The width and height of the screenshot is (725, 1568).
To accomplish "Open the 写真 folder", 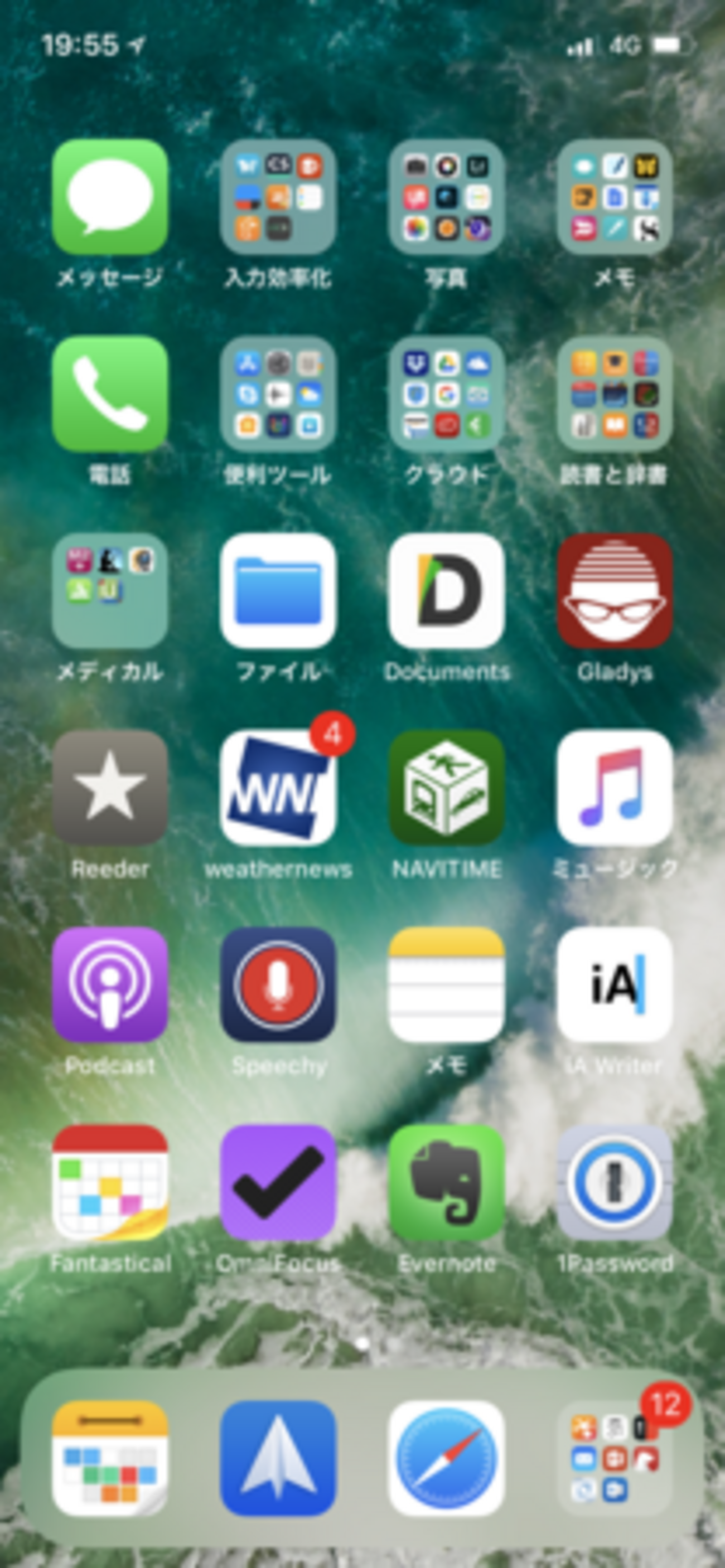I will (446, 197).
